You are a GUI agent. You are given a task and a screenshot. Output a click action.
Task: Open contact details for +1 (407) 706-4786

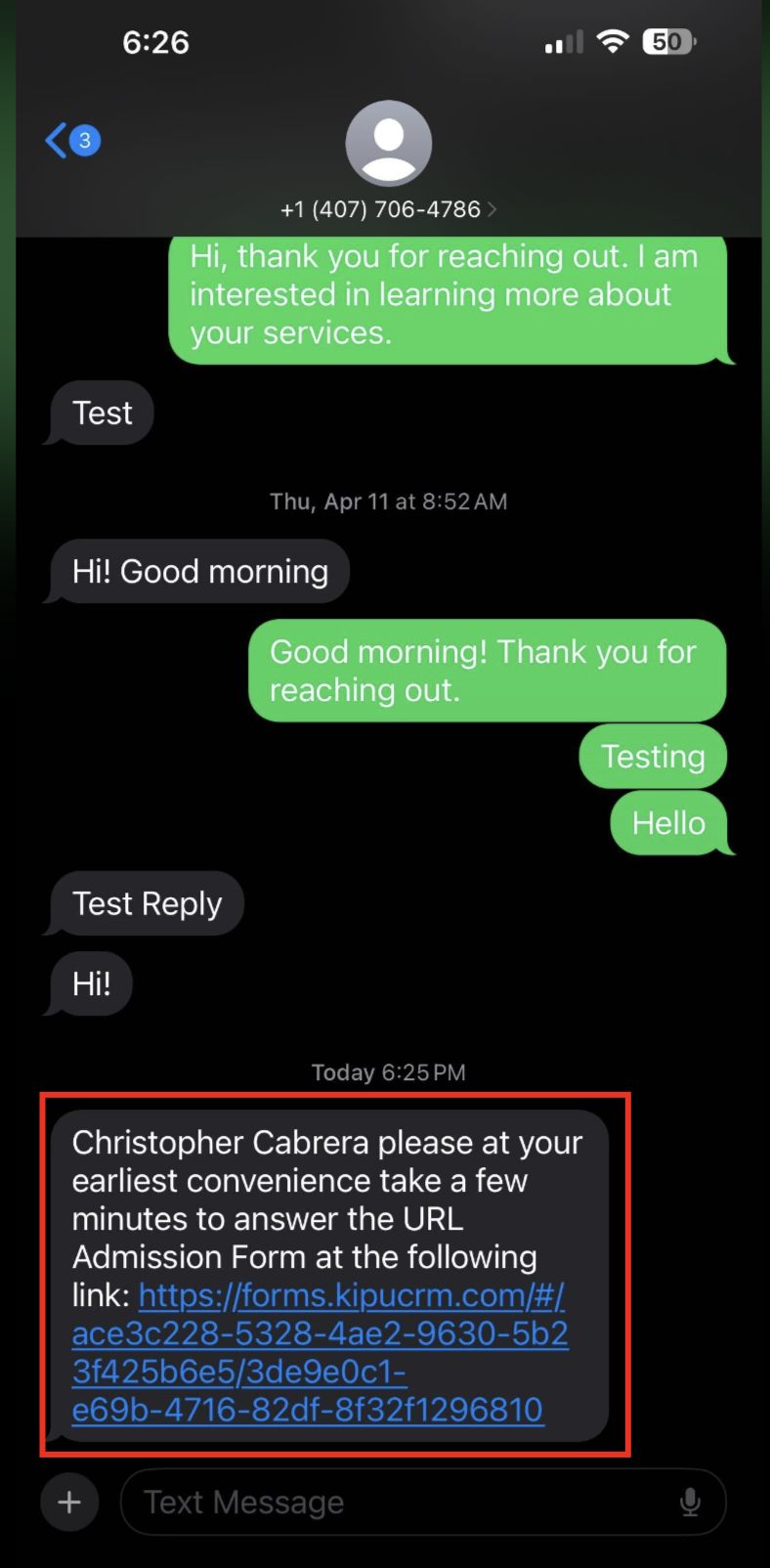[388, 208]
